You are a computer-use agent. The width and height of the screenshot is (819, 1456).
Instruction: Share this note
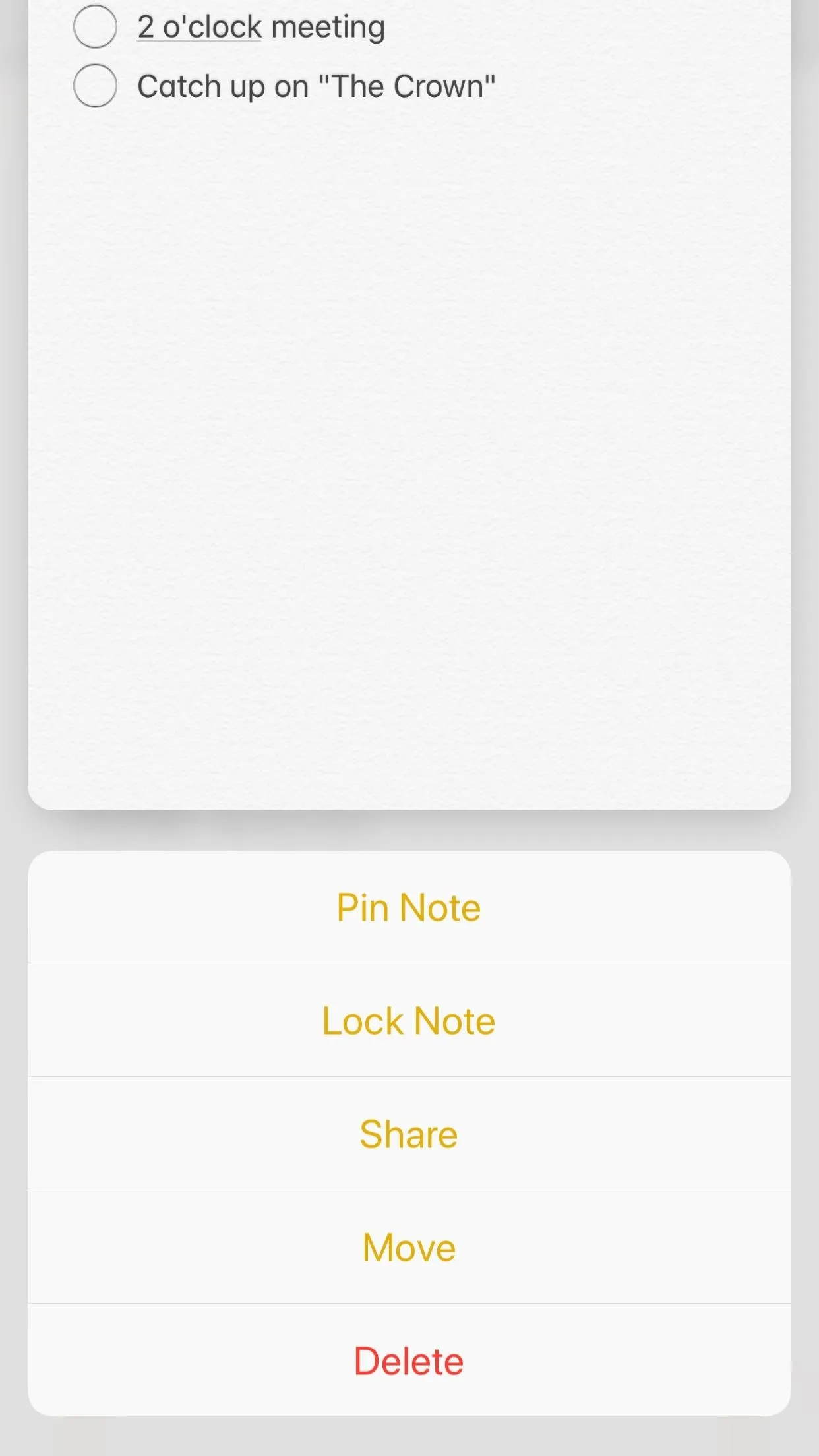pyautogui.click(x=409, y=1134)
